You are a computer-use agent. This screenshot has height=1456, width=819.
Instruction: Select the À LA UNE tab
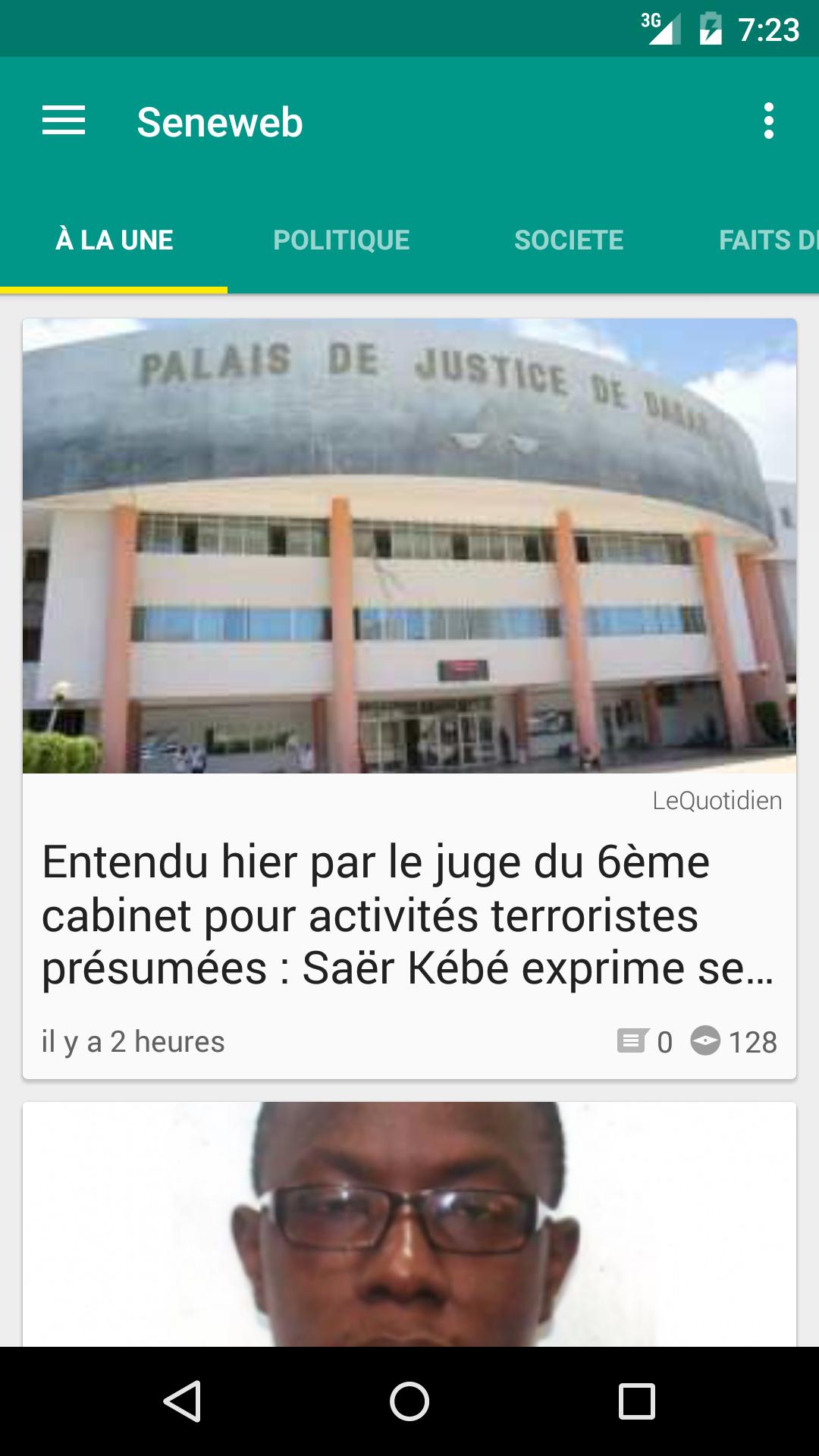(x=114, y=240)
